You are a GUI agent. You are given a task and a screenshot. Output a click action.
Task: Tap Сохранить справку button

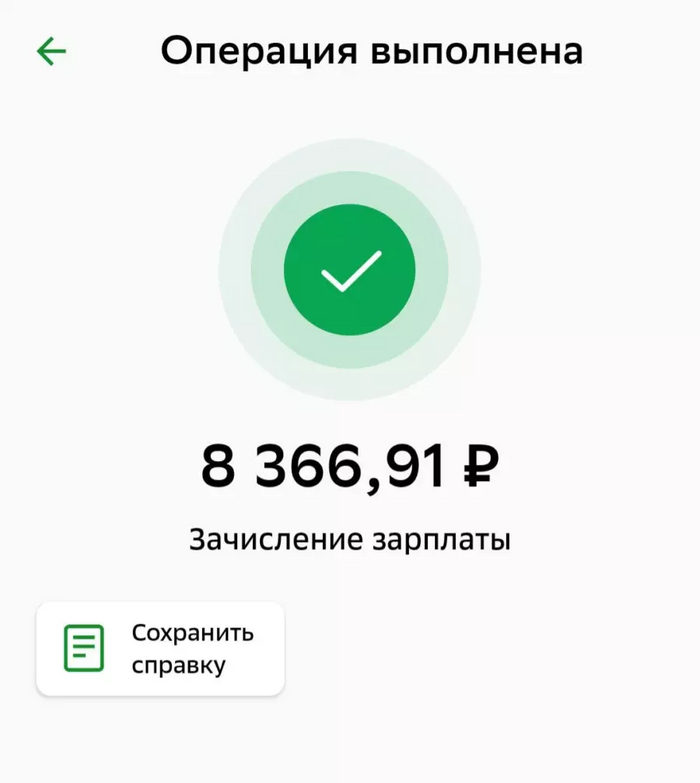coord(160,648)
